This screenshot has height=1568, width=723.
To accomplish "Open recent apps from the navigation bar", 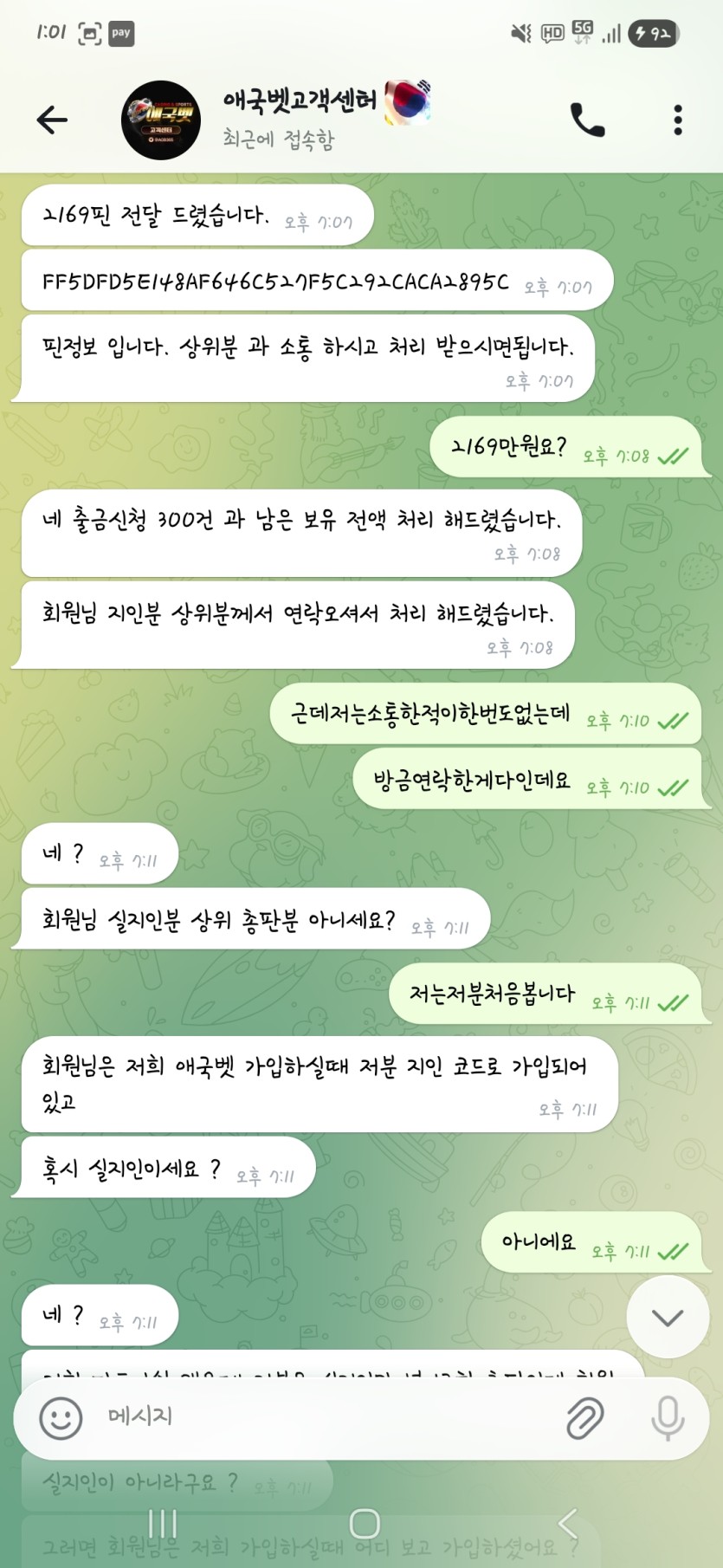I will point(163,1523).
